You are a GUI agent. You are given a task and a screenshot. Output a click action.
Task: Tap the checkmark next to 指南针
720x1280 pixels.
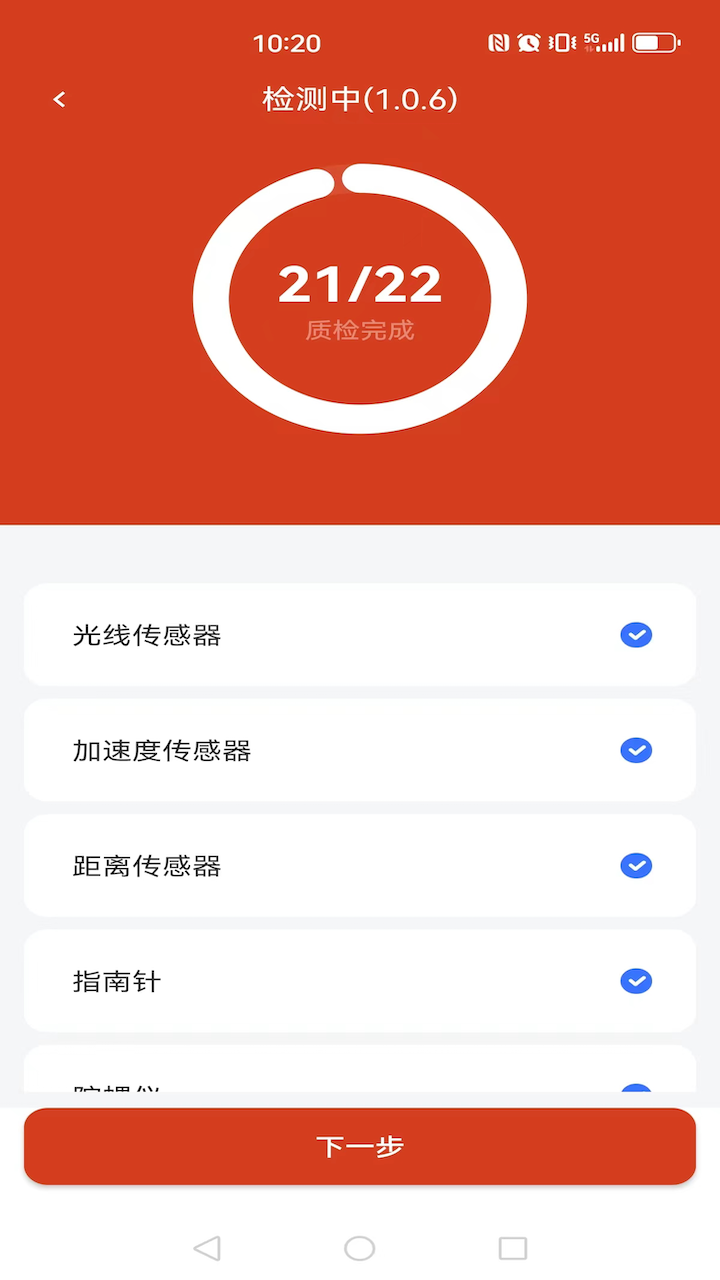636,981
